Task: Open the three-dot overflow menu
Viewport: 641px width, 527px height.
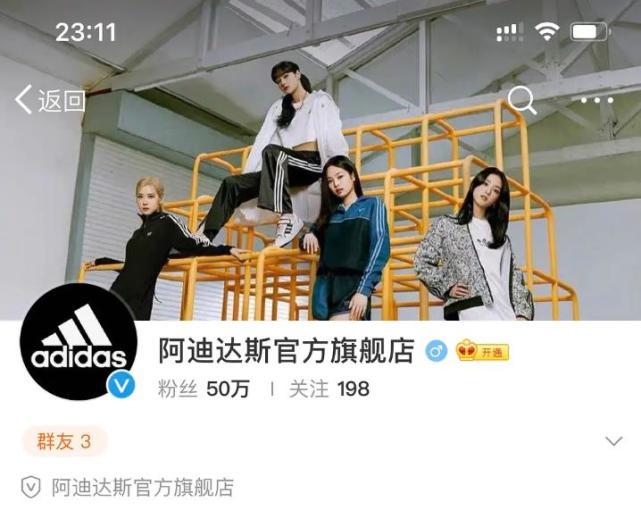Action: point(598,99)
